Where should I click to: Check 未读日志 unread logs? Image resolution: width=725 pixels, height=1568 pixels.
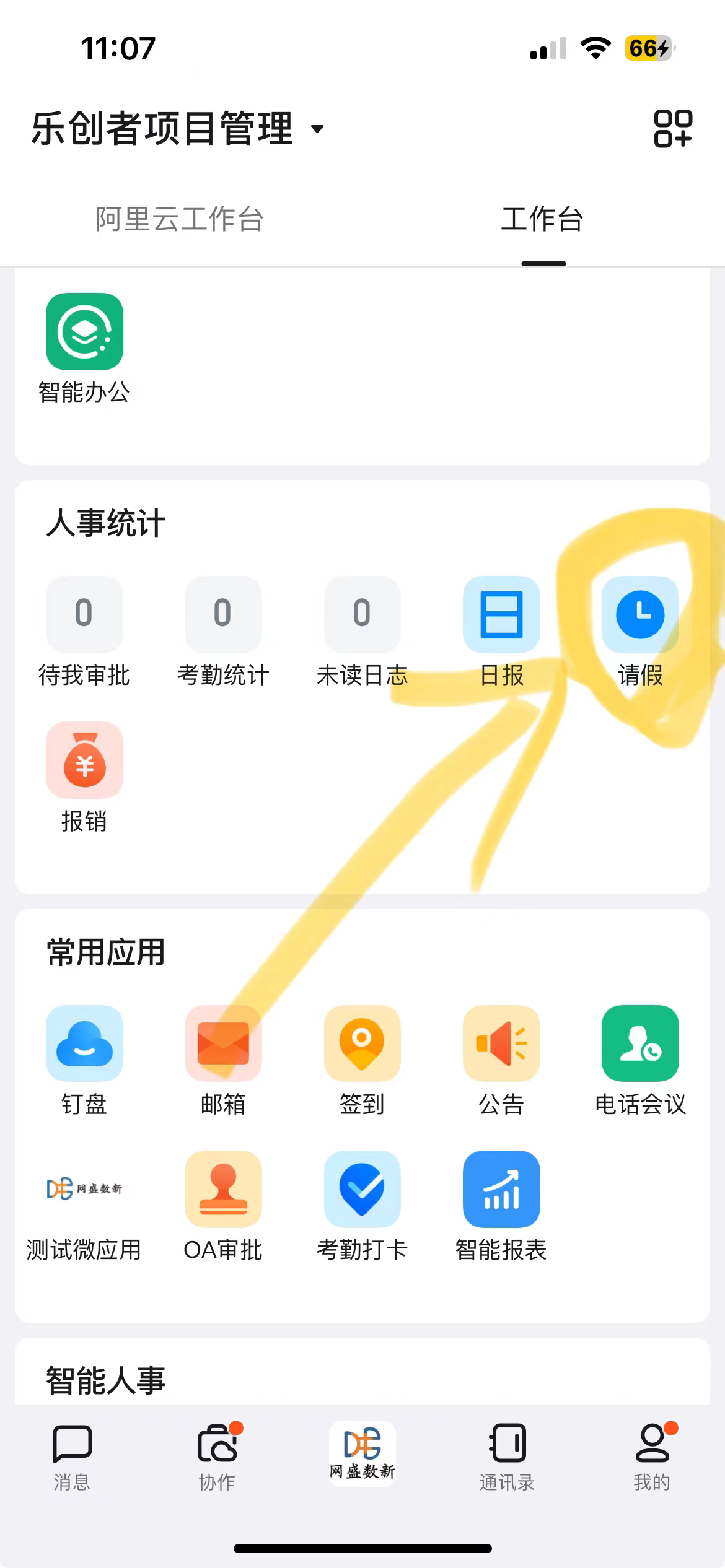tap(362, 614)
